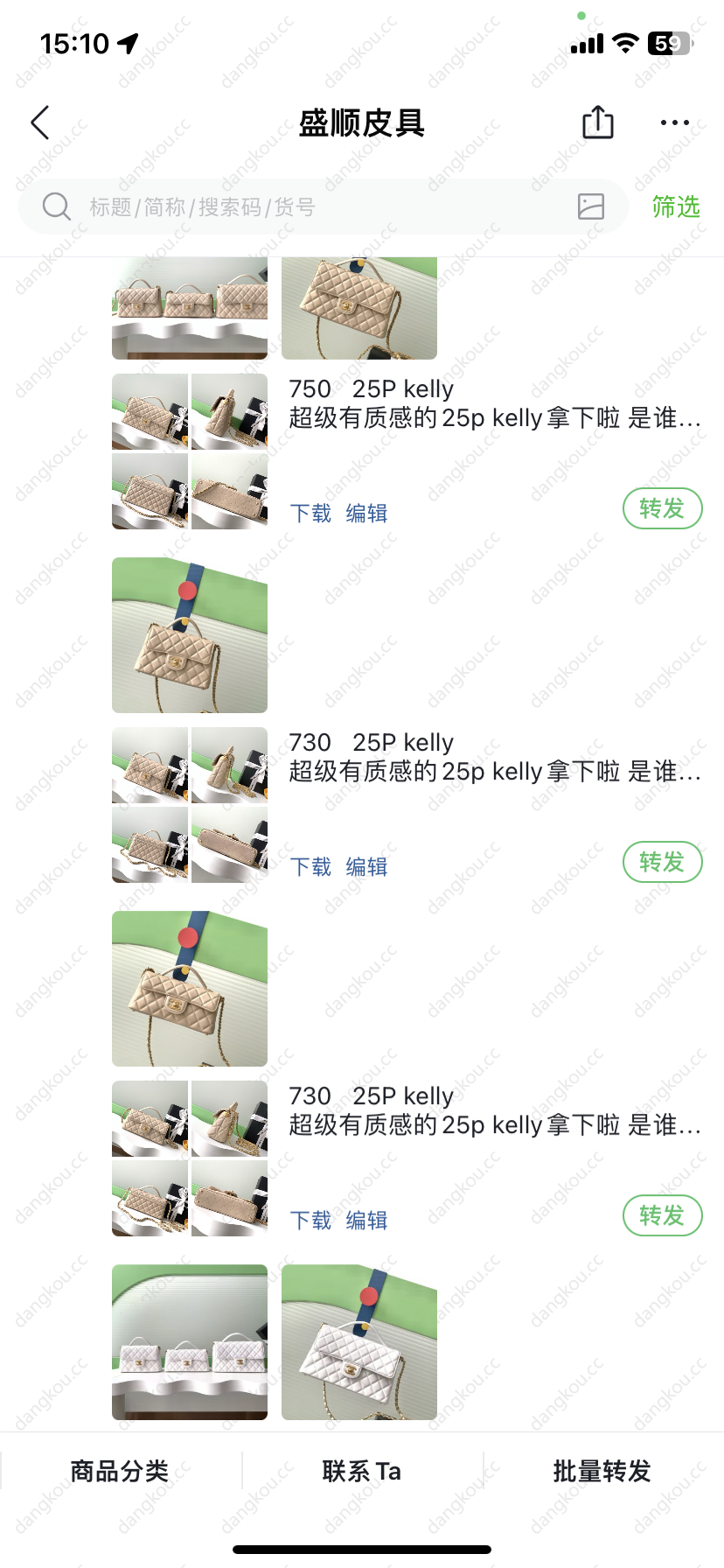Open the white kelly bag photo tile

coord(359,1342)
